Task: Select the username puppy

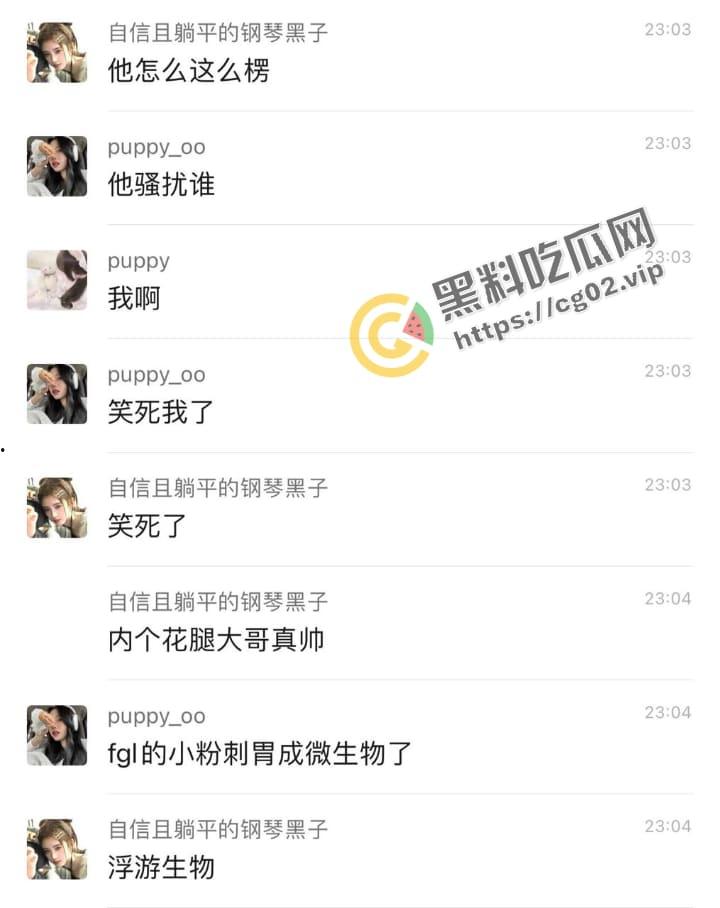Action: pyautogui.click(x=138, y=261)
